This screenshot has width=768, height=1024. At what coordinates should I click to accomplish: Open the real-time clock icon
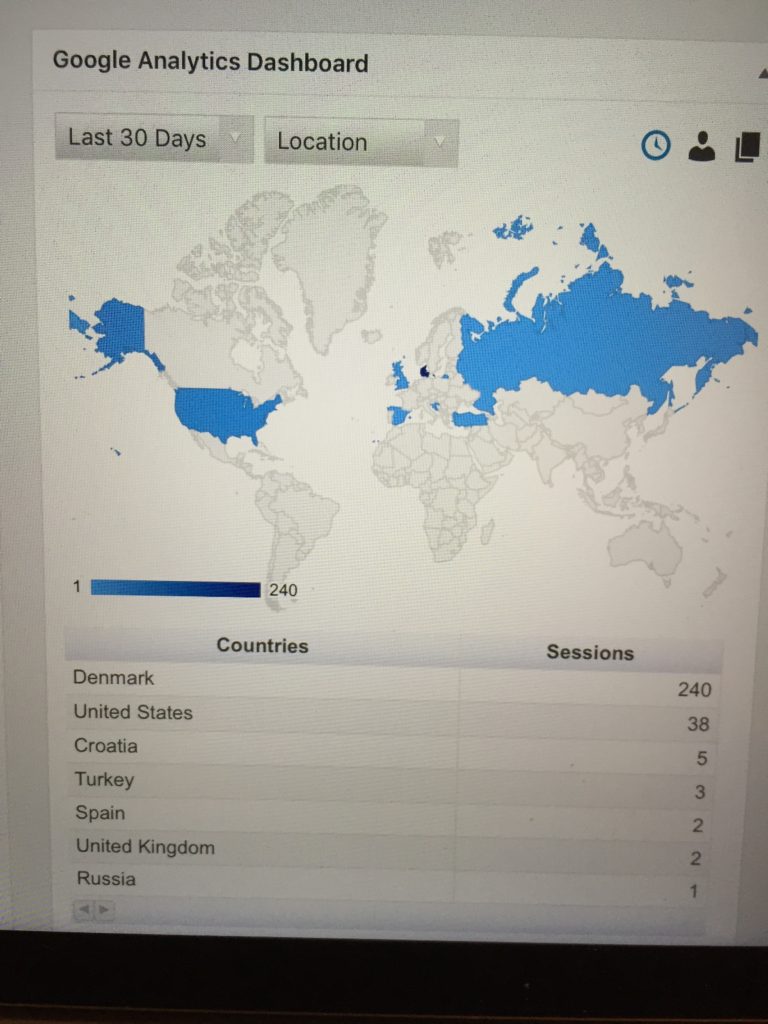click(x=655, y=146)
